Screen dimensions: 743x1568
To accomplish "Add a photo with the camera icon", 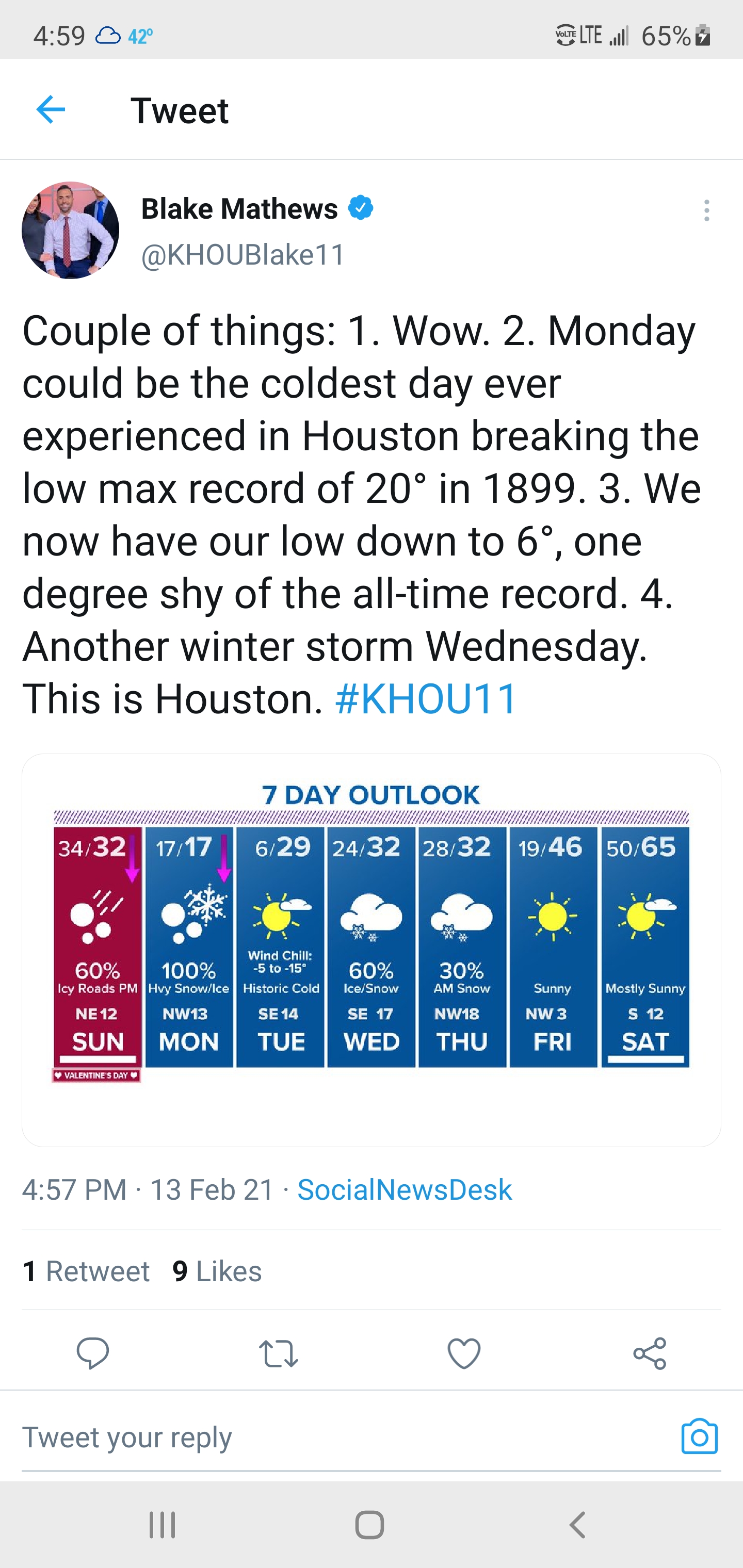I will point(699,1436).
